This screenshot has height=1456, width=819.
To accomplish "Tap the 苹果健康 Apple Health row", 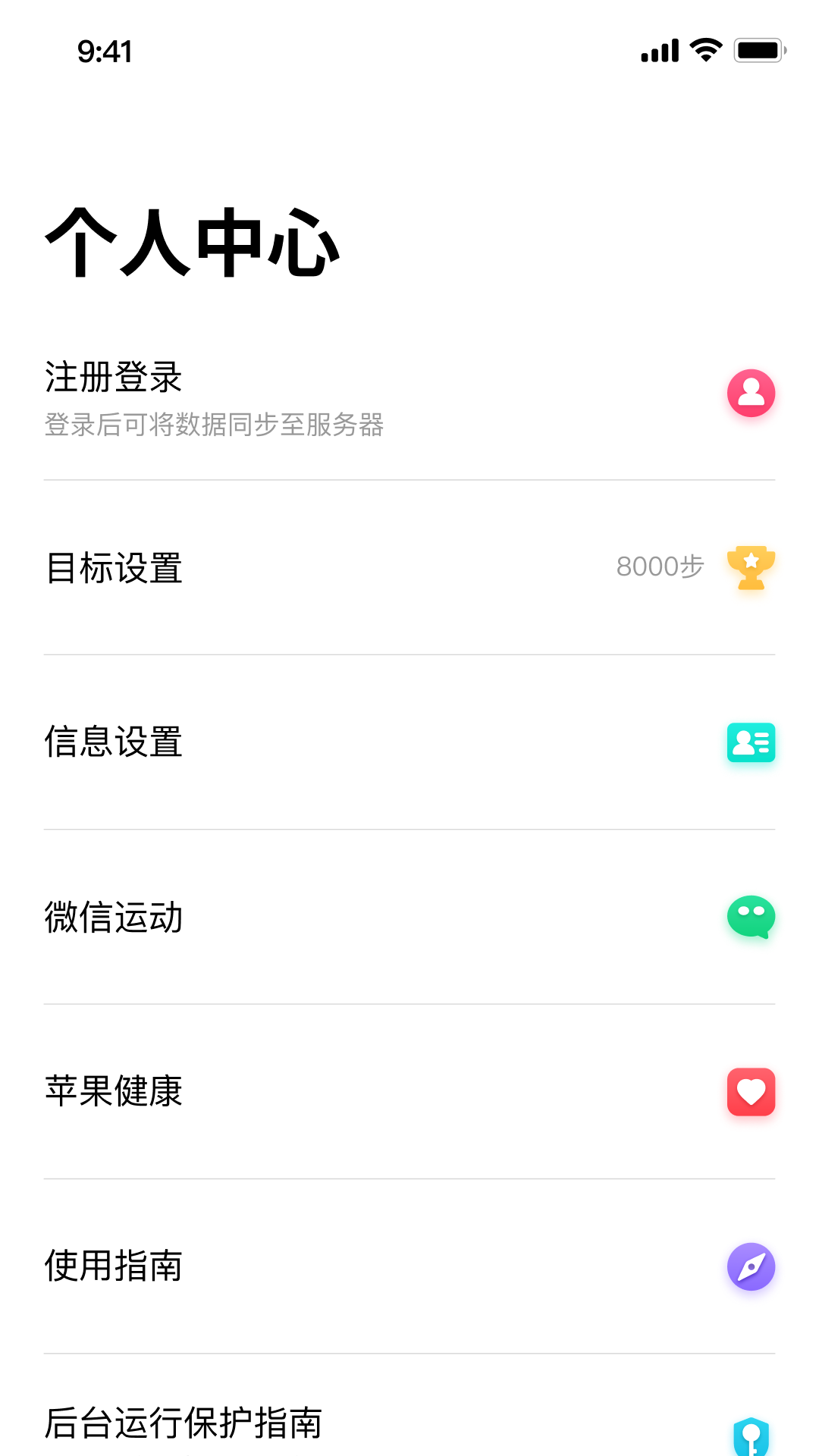I will click(x=114, y=1090).
